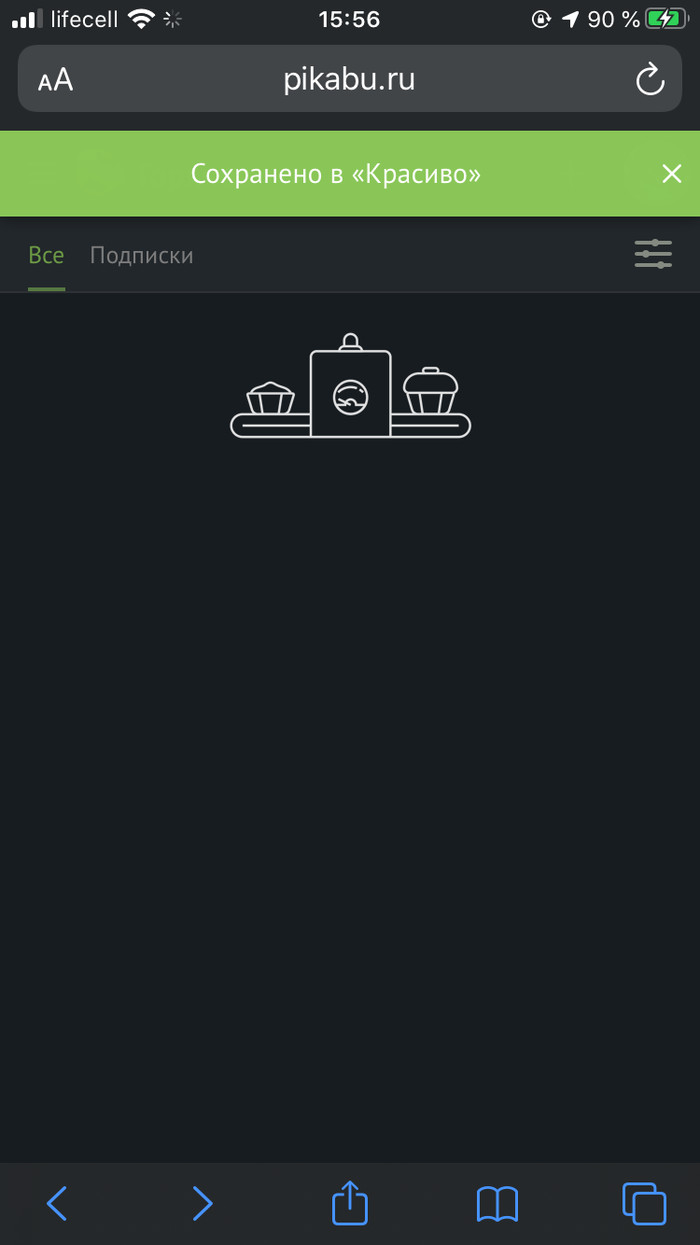
Task: Open the AA reader text options
Action: point(56,80)
